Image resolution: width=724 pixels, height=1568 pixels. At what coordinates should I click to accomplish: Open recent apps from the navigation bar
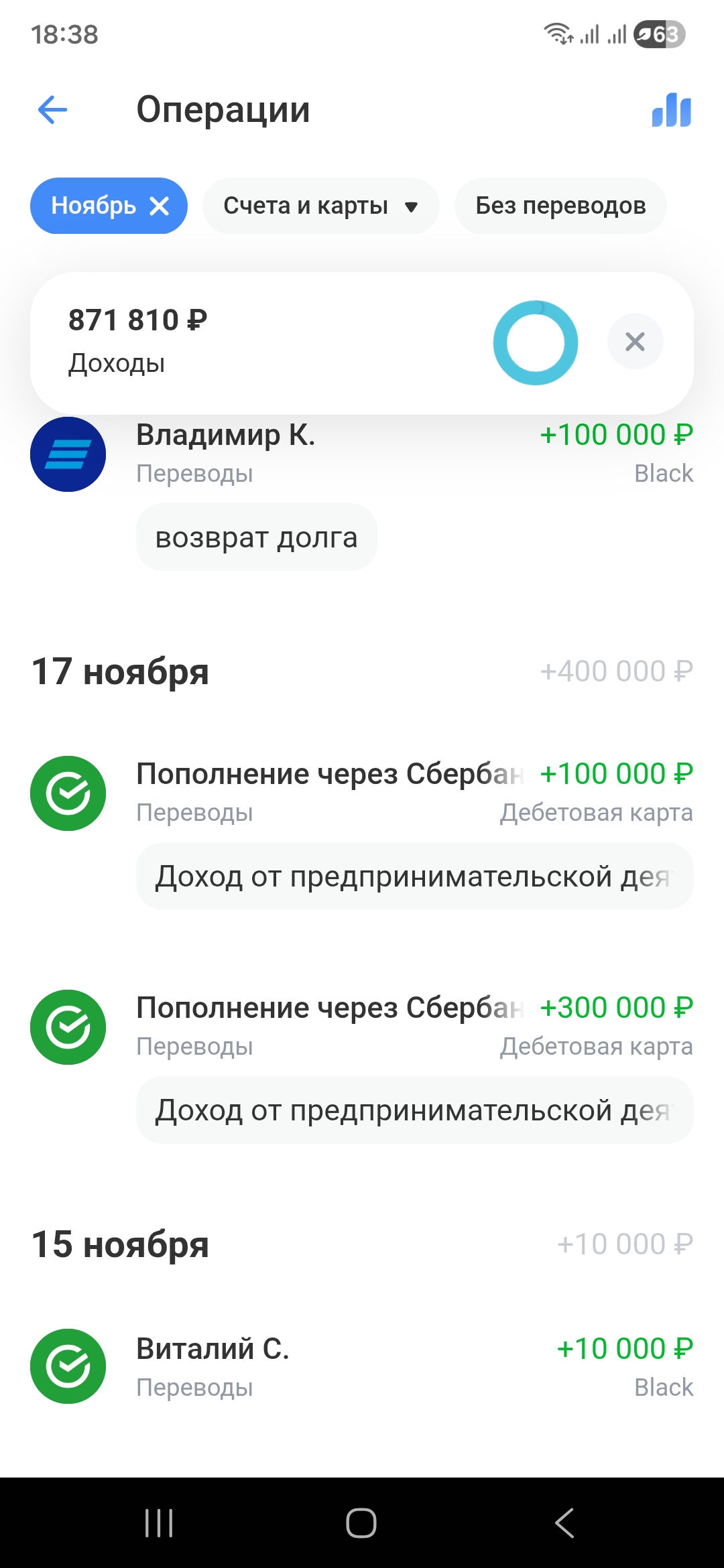(x=159, y=1522)
